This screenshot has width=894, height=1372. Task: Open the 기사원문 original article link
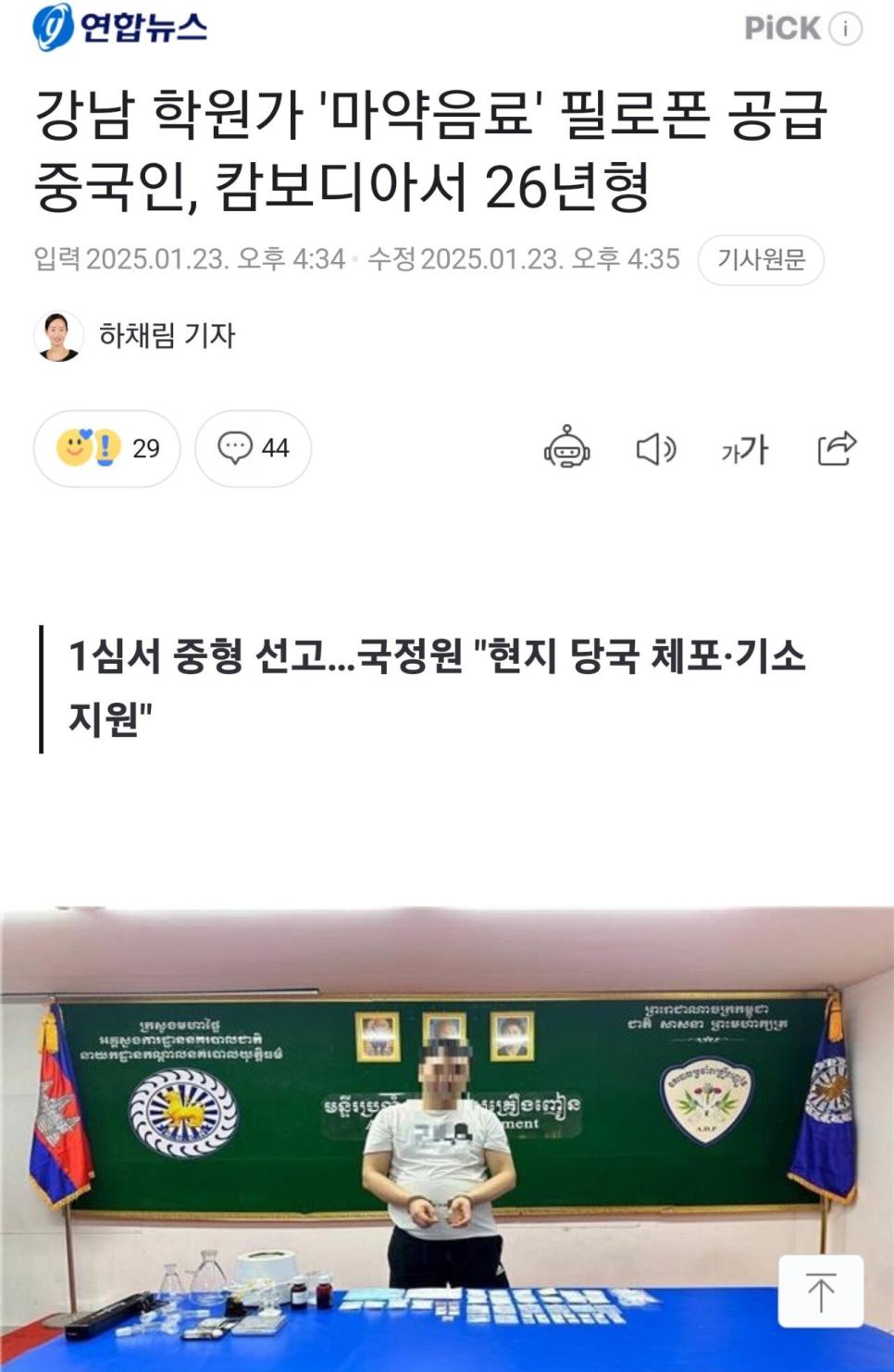[x=761, y=260]
